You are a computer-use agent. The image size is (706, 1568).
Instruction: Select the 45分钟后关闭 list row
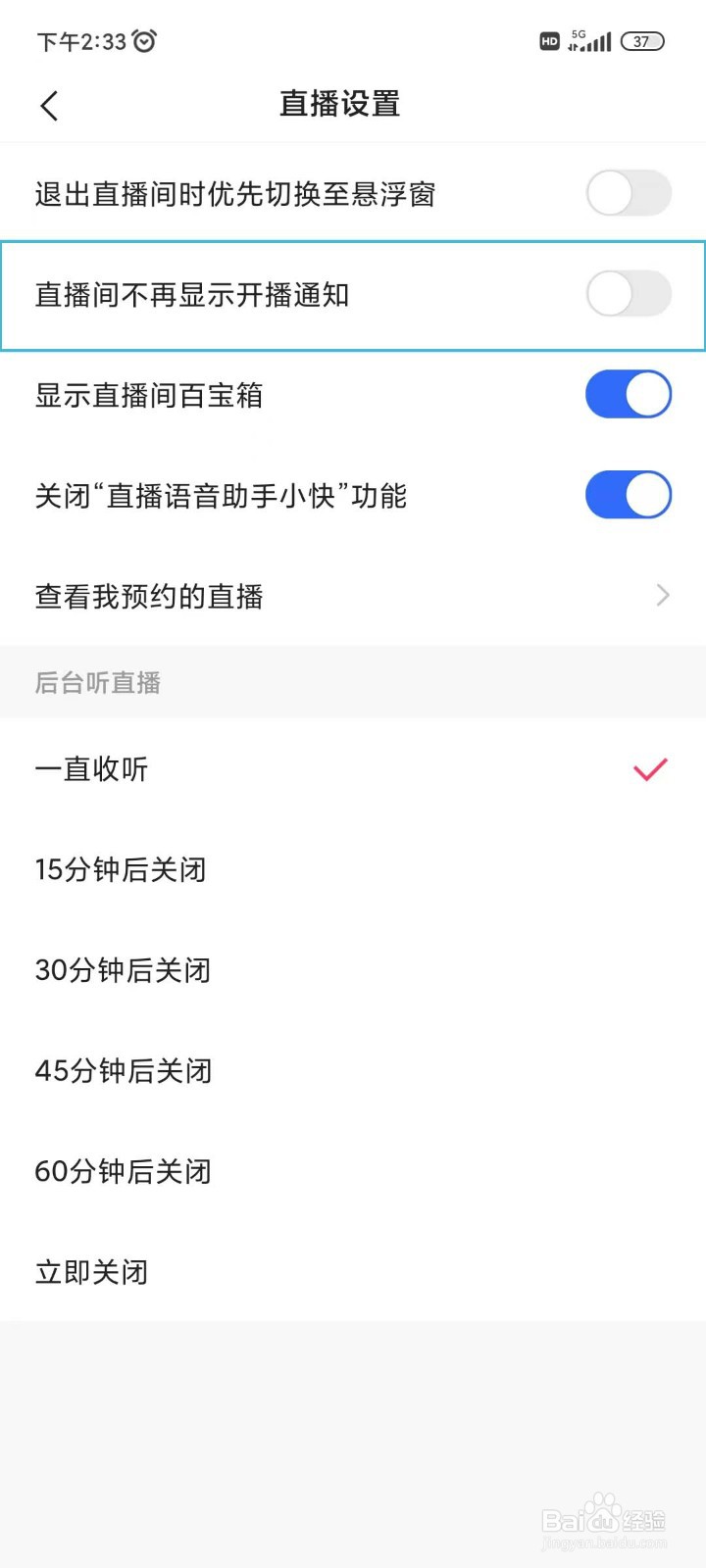tap(123, 1071)
